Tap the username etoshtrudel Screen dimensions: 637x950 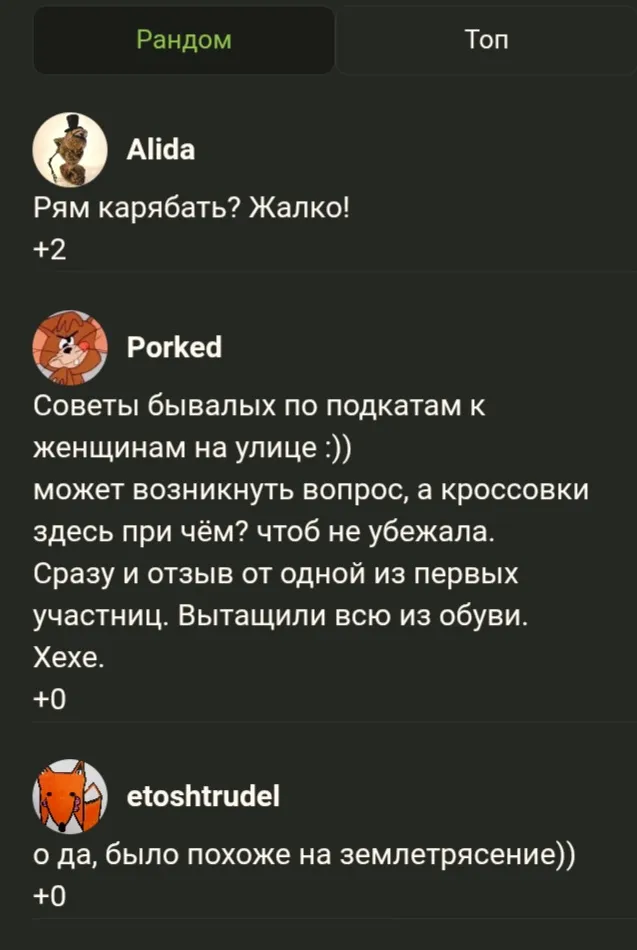(204, 796)
